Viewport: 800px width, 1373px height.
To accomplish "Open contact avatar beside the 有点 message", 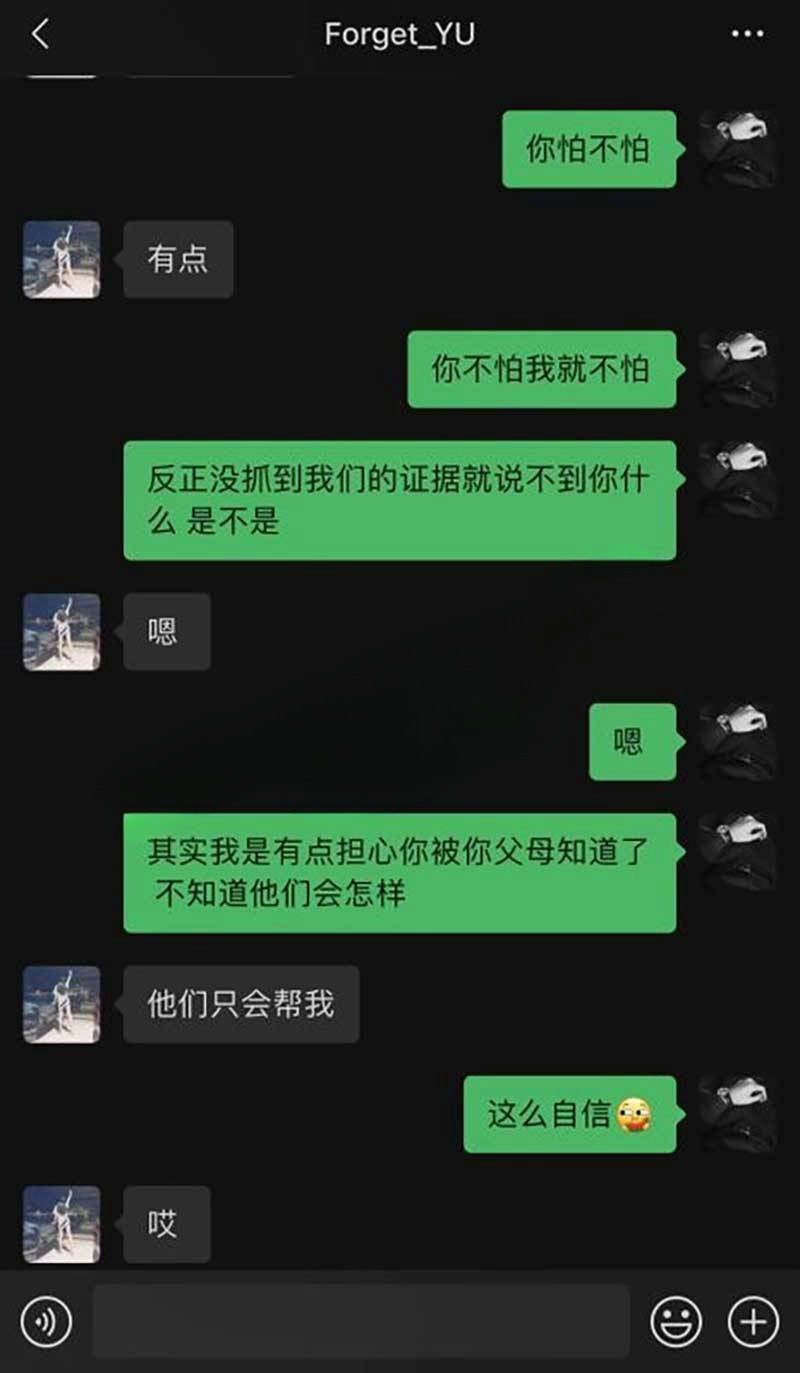I will (62, 259).
